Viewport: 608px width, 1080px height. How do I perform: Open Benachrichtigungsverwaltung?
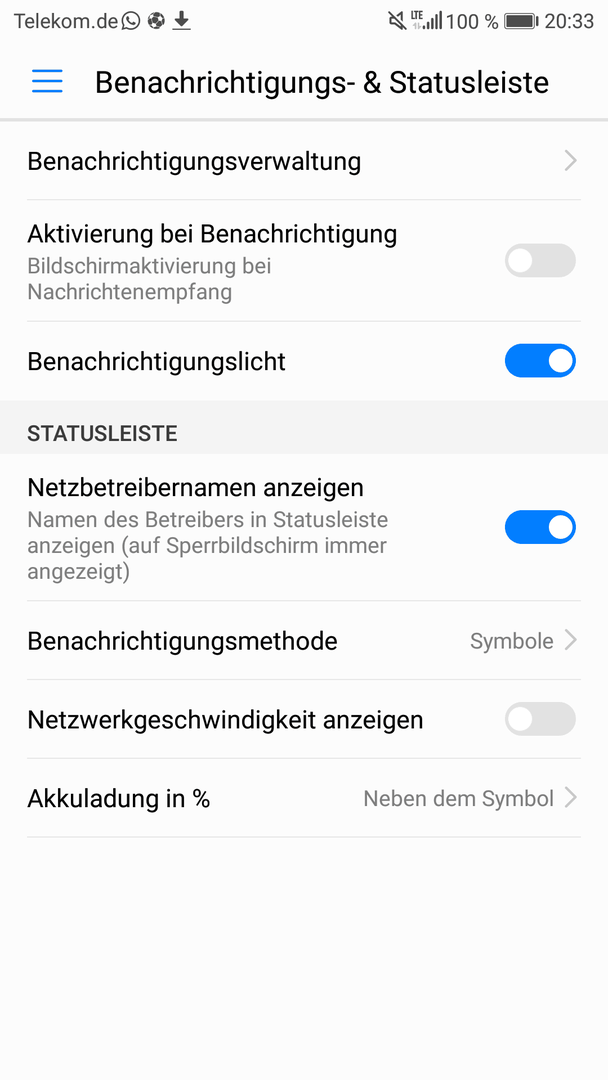[x=304, y=161]
